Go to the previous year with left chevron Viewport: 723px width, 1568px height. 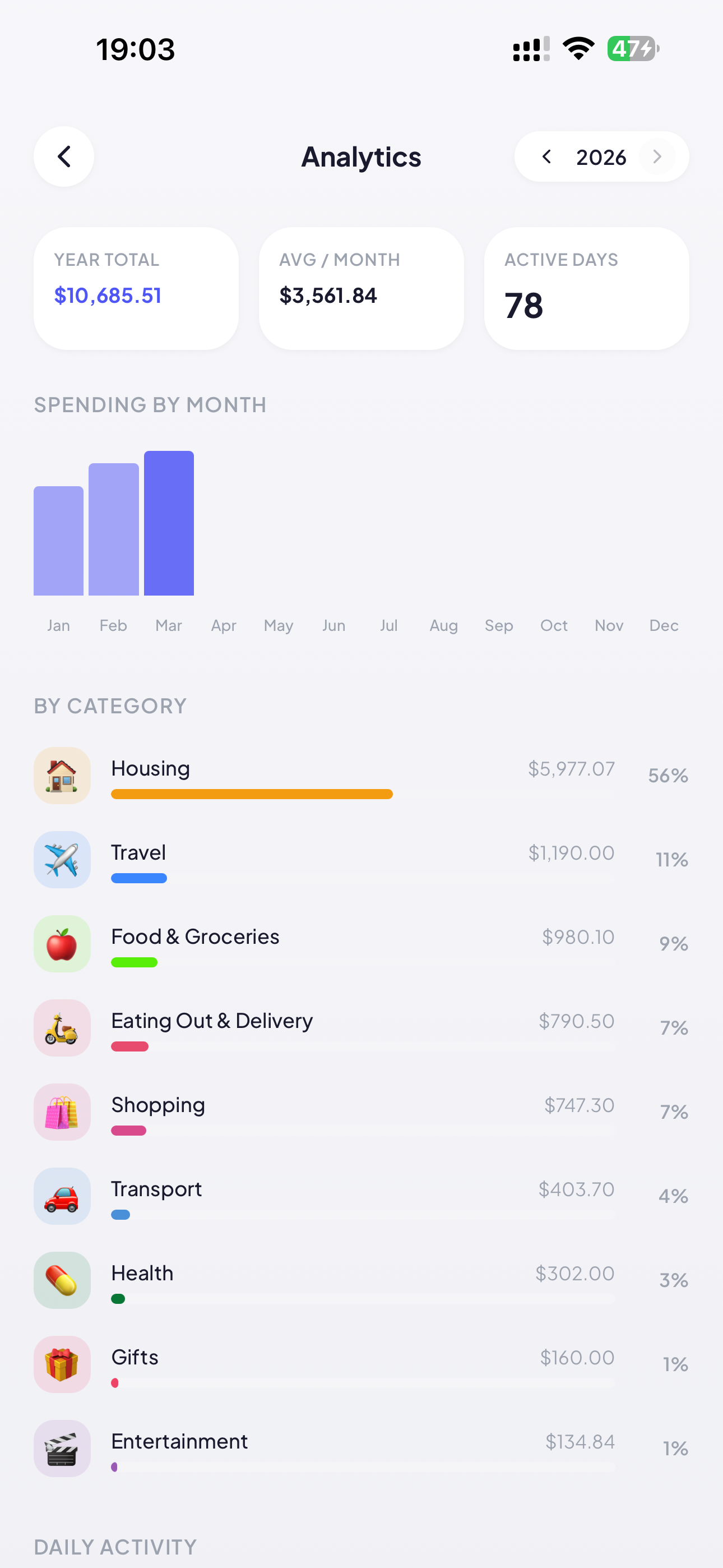[546, 156]
